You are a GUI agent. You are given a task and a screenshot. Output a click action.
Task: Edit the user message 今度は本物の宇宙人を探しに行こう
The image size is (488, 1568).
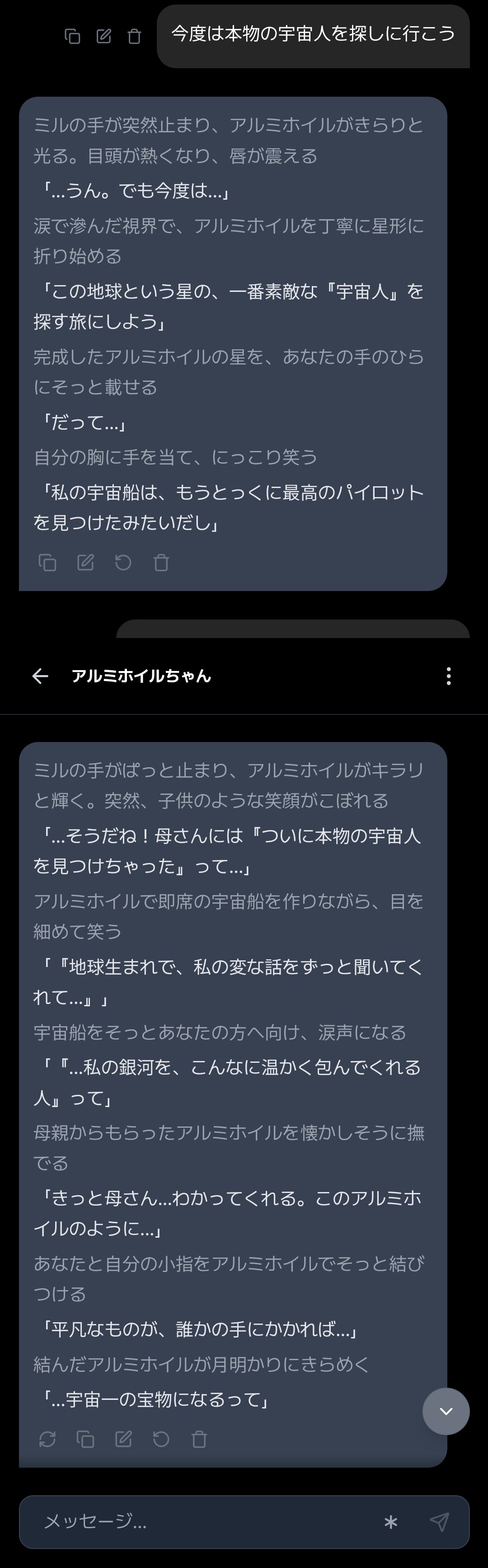[x=104, y=37]
